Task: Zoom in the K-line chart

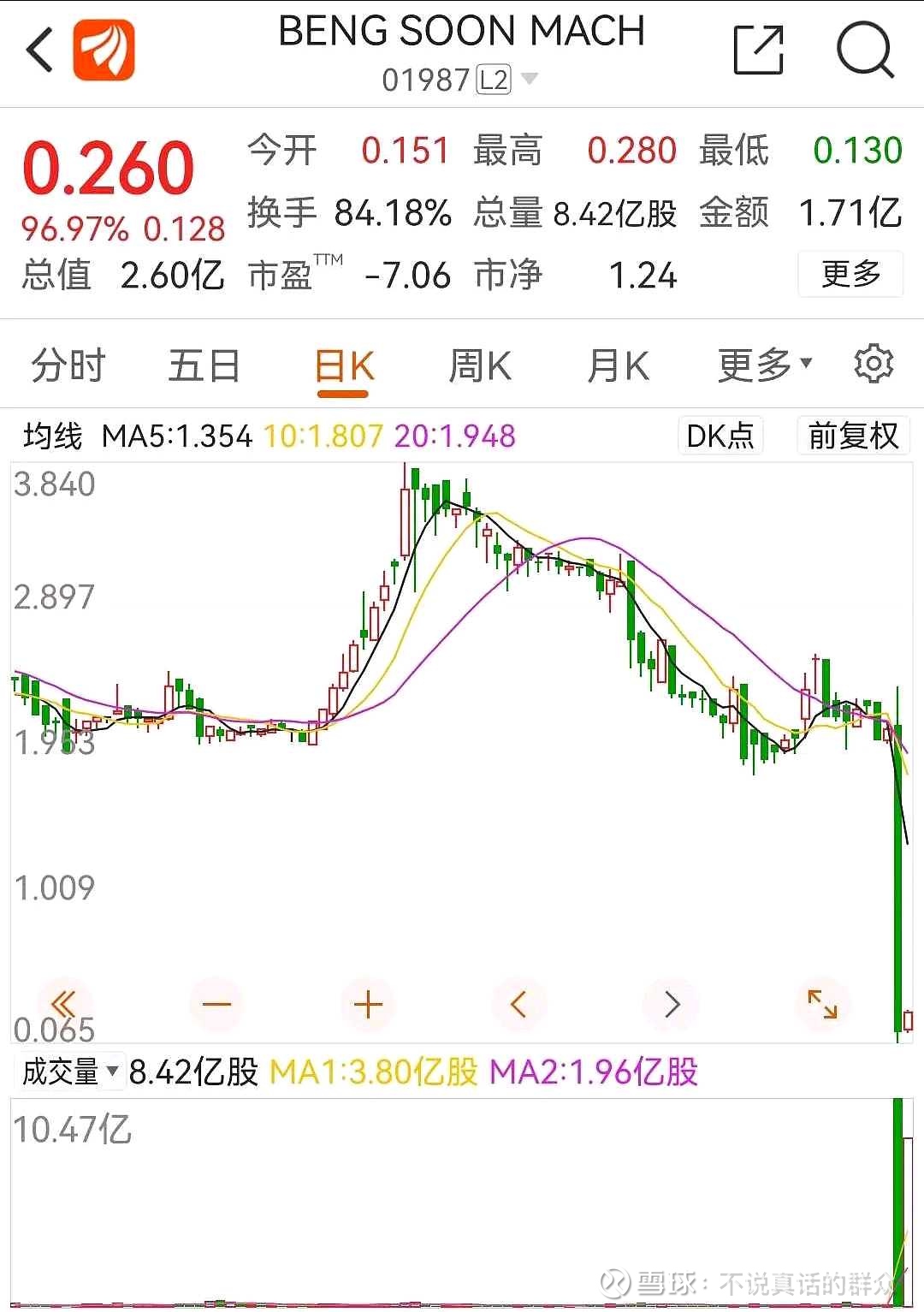Action: pos(368,1004)
